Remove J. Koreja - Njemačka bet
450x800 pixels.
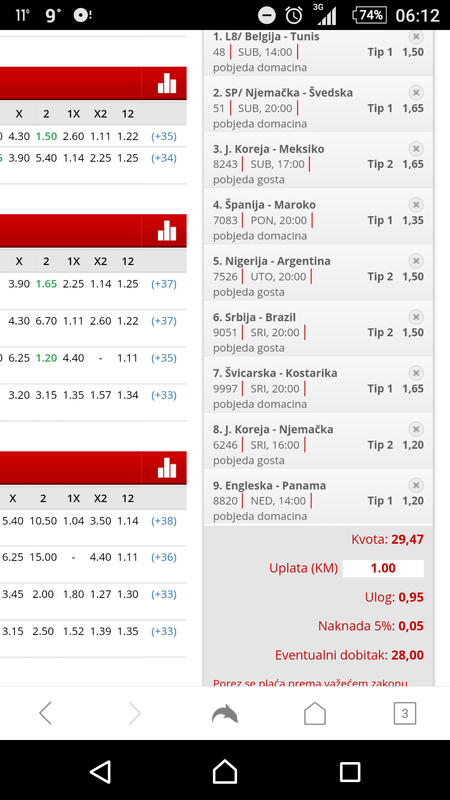[x=416, y=429]
